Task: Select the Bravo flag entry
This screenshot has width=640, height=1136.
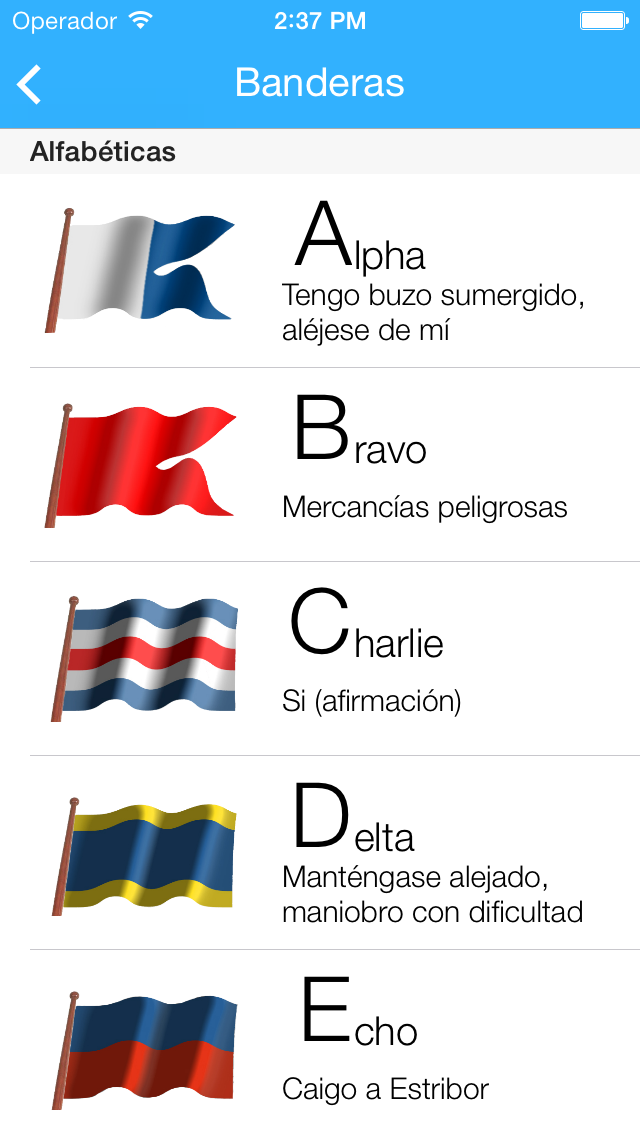Action: click(320, 465)
